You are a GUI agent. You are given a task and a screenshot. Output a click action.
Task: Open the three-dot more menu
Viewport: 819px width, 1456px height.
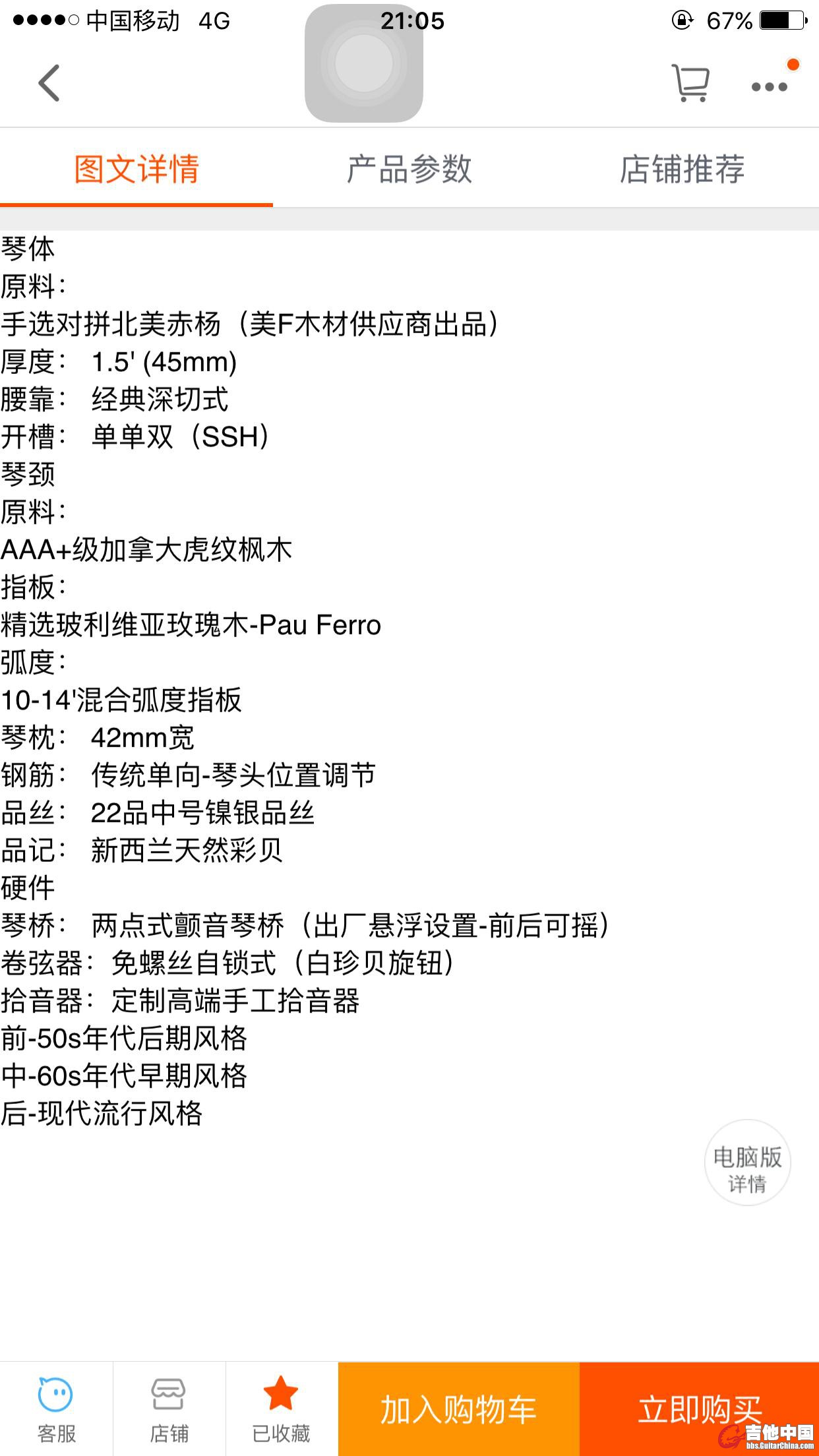[x=770, y=86]
